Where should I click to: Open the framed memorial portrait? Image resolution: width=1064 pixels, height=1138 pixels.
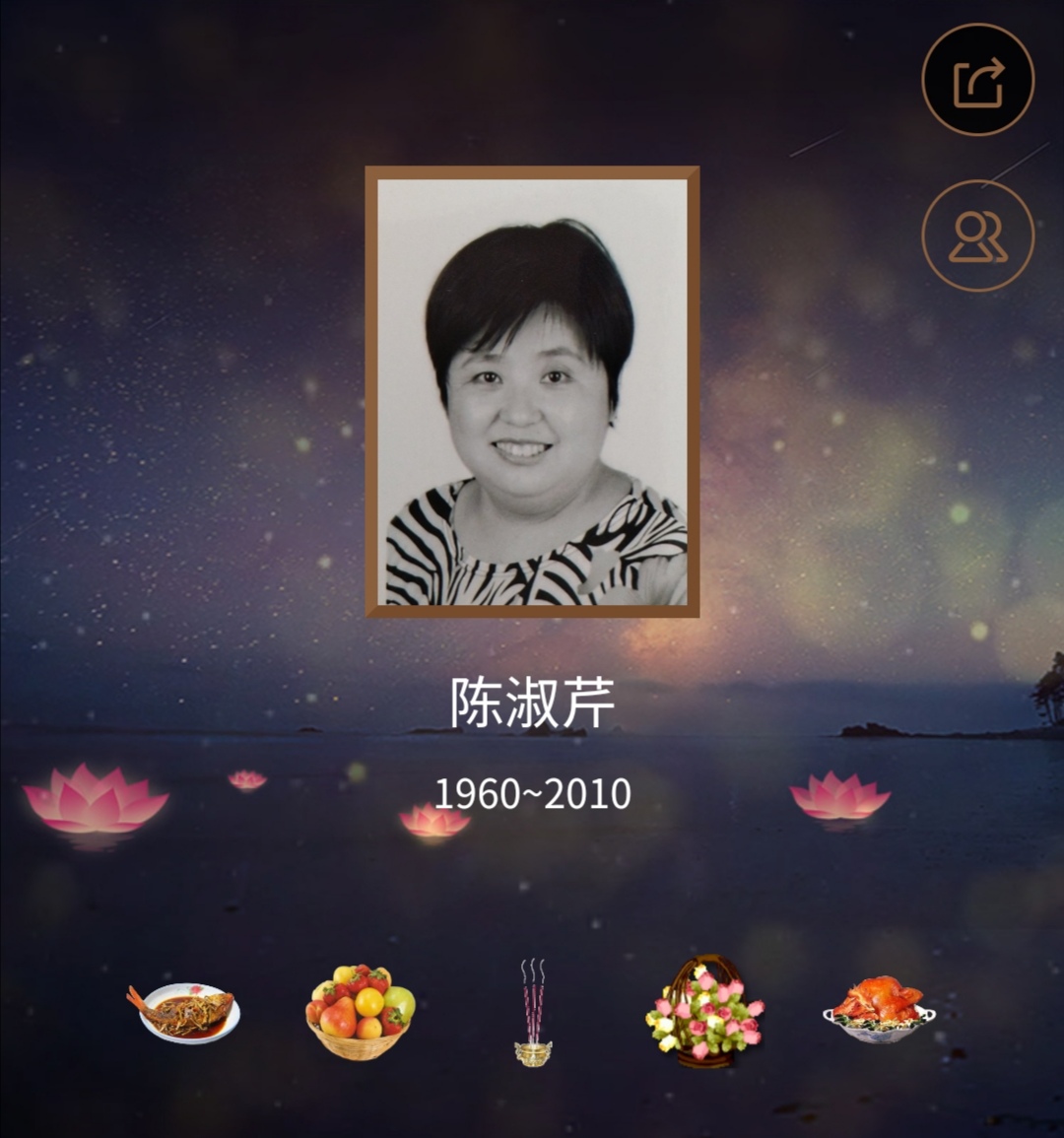532,392
